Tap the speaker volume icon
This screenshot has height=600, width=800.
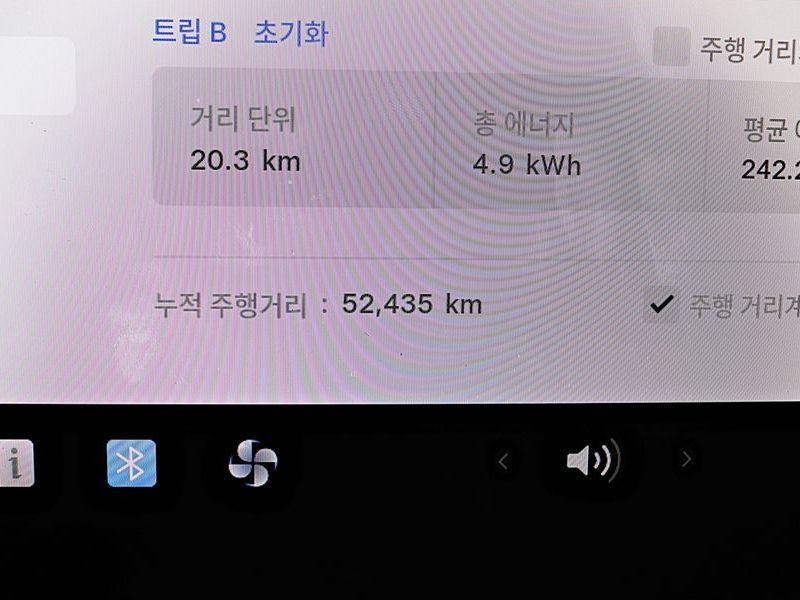pyautogui.click(x=592, y=461)
